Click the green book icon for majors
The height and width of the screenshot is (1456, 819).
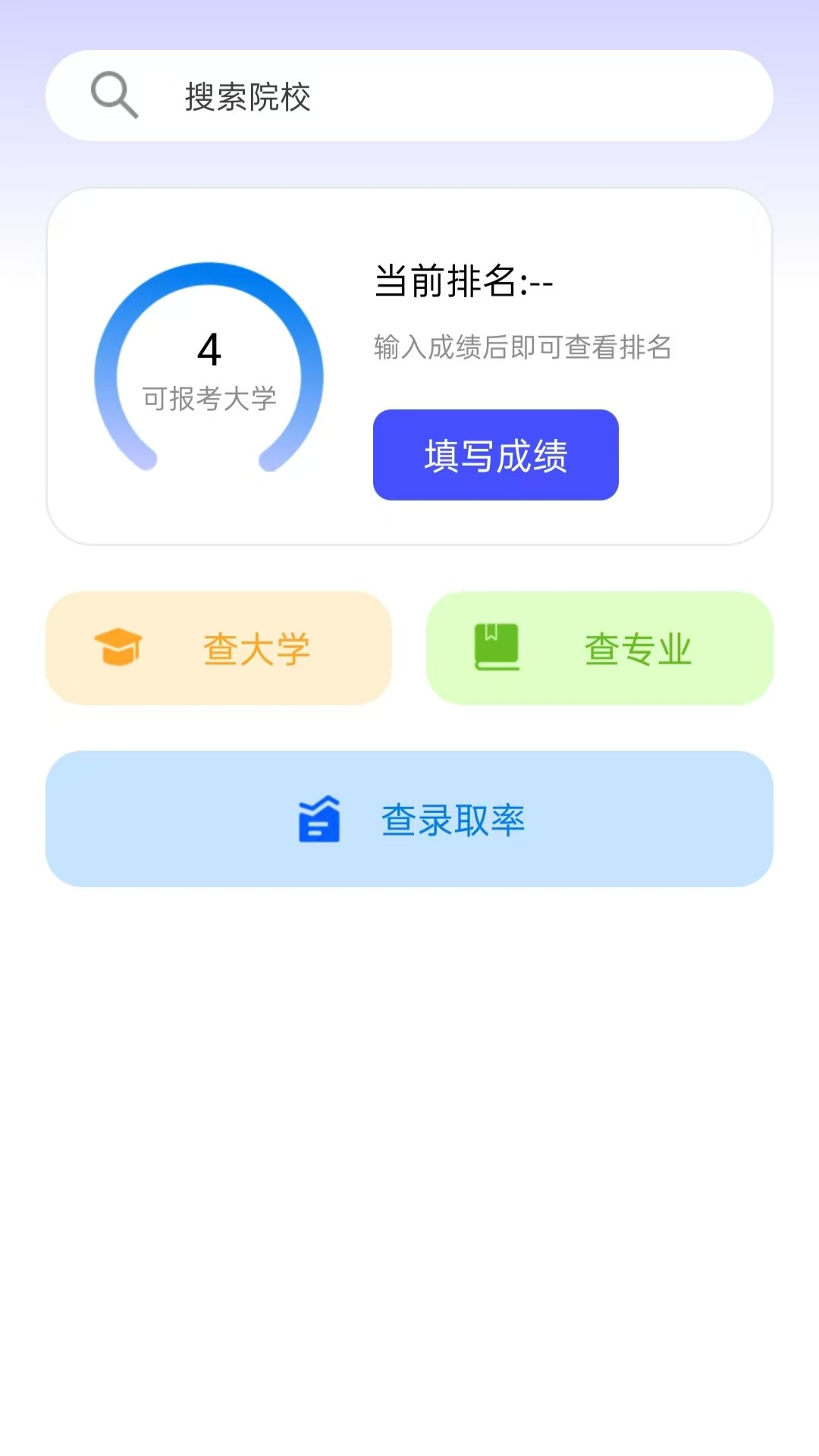(x=495, y=647)
